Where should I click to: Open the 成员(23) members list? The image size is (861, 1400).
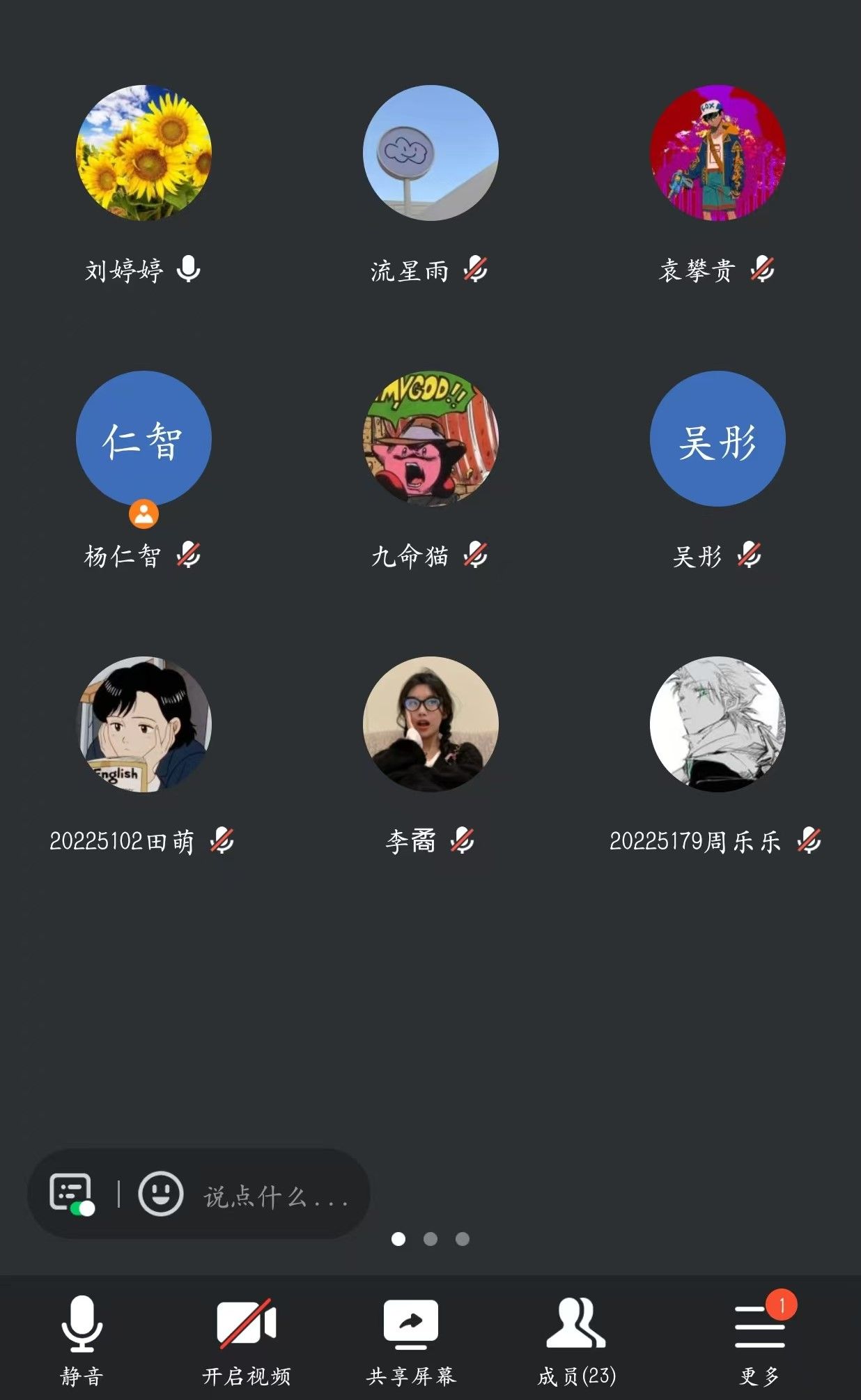(x=576, y=1338)
